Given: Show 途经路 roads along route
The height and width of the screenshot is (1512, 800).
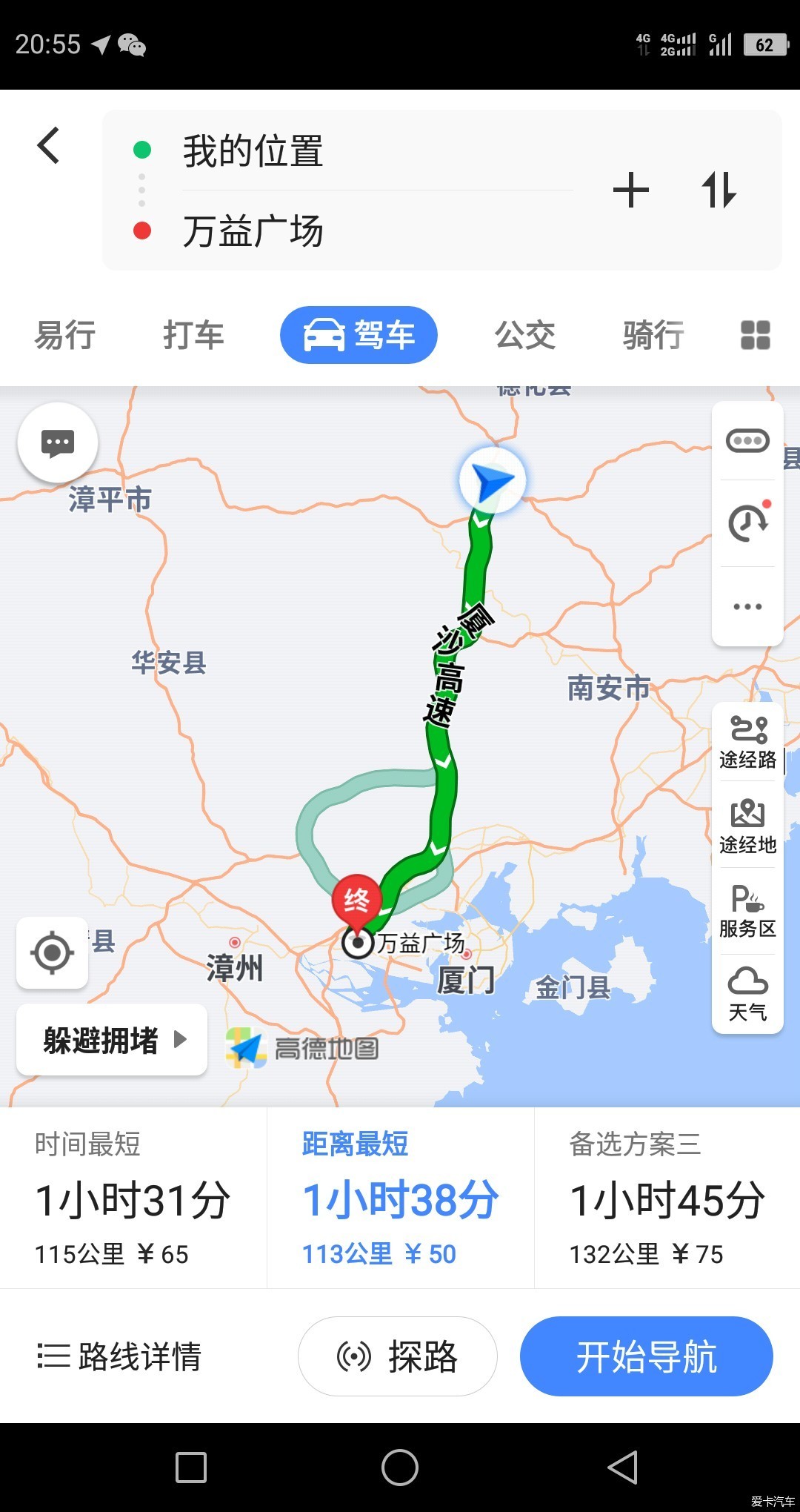Looking at the screenshot, I should coord(747,743).
